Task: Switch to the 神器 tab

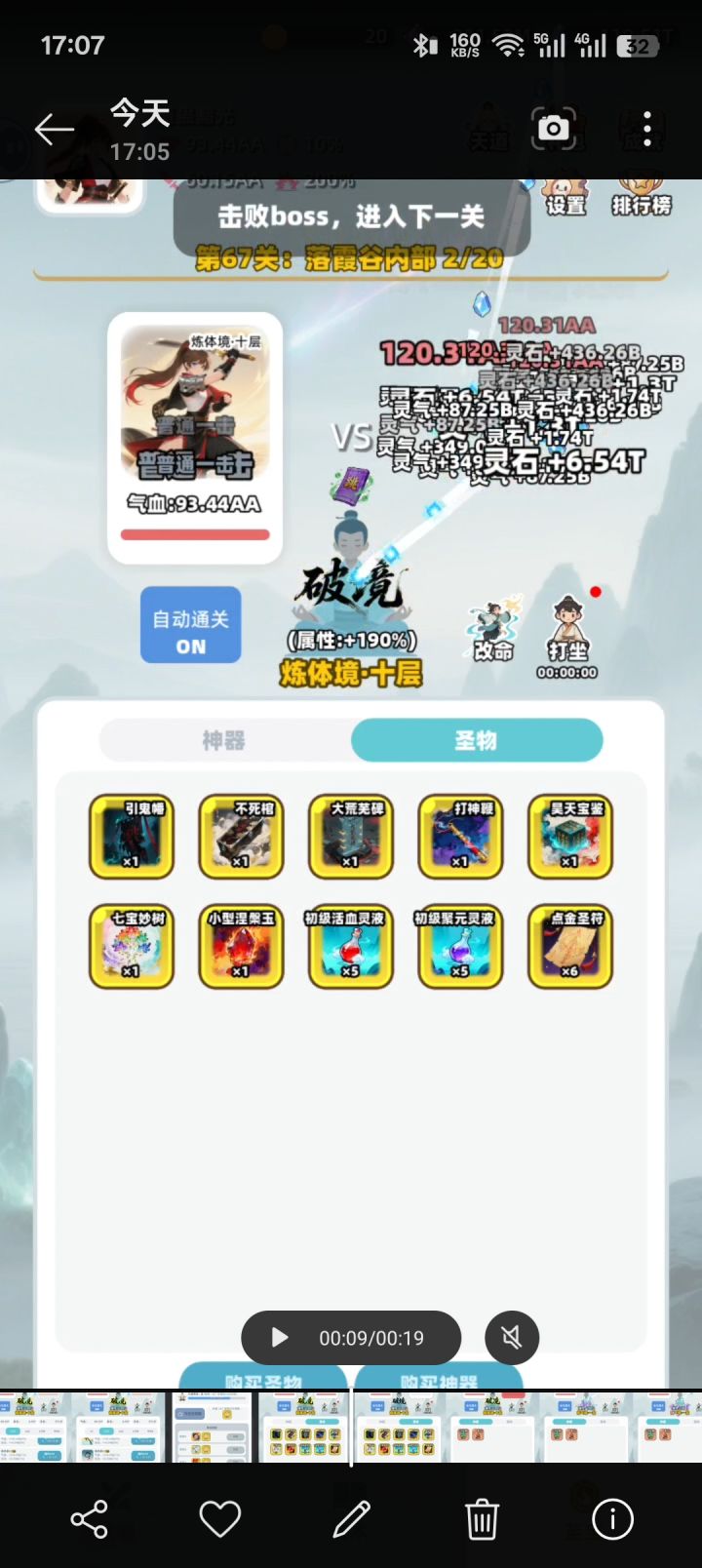Action: coord(224,740)
